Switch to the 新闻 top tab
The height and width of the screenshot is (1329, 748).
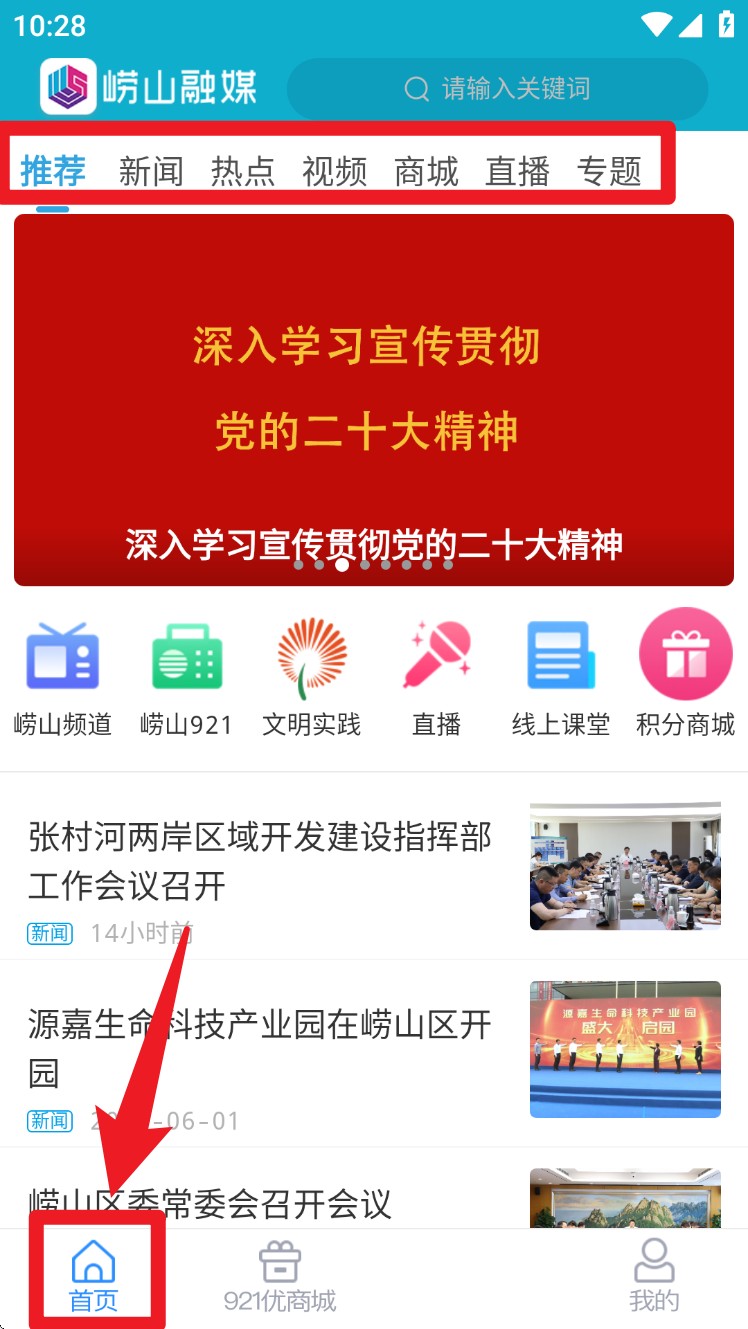151,171
